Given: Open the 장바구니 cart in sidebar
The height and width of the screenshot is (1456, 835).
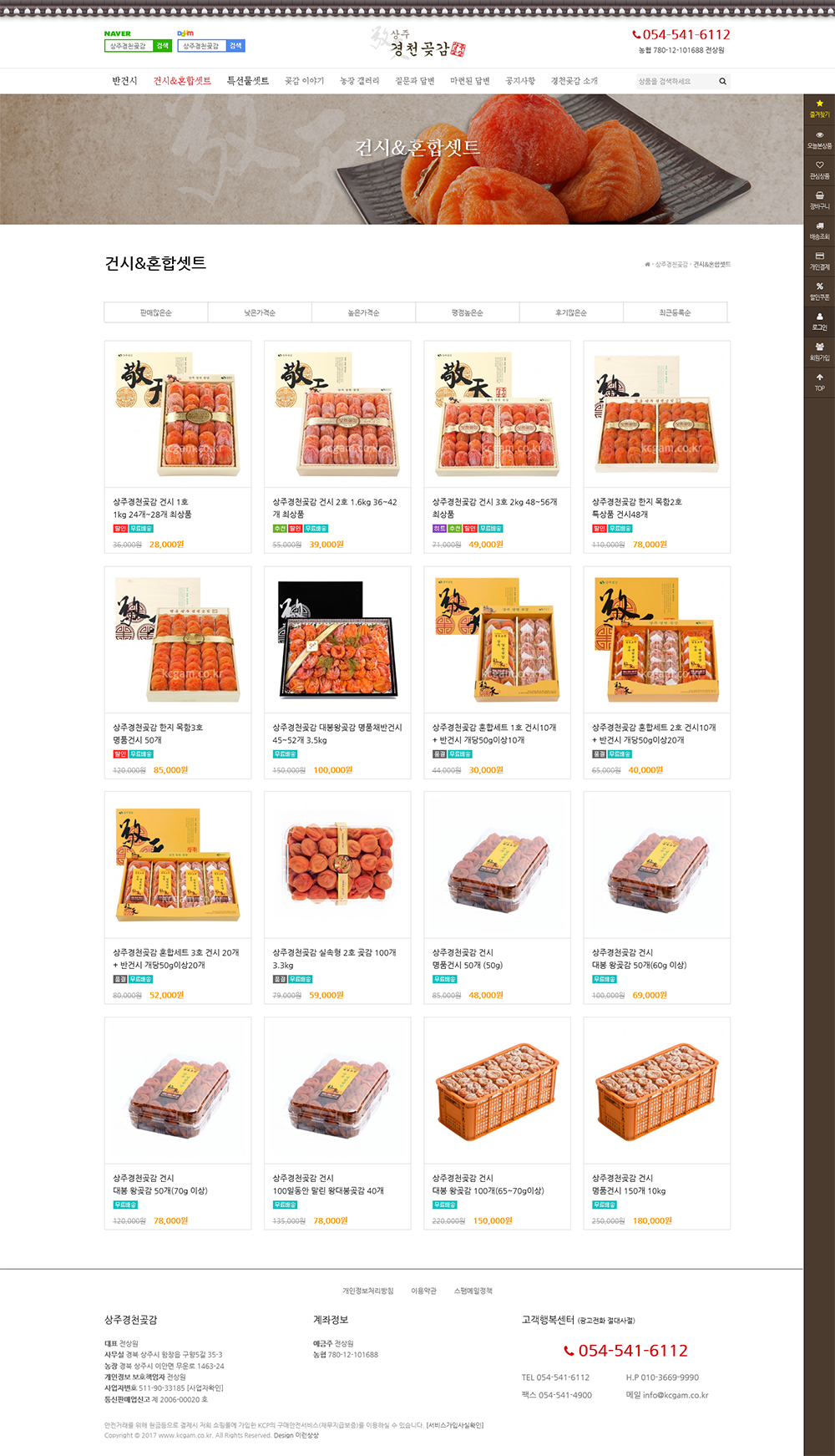Looking at the screenshot, I should (819, 200).
